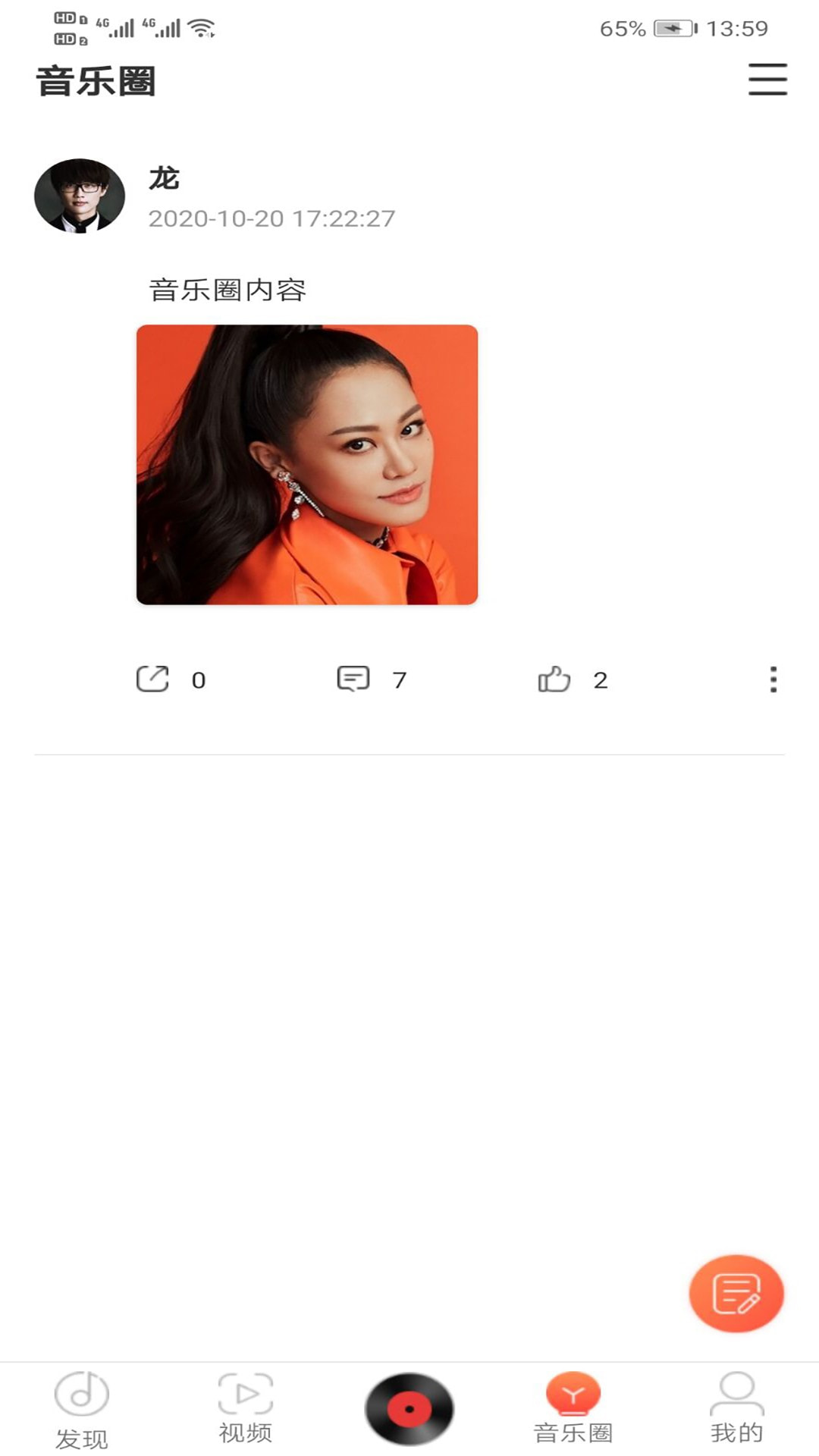The height and width of the screenshot is (1456, 819).
Task: Open the compose post floating button
Action: 734,1291
